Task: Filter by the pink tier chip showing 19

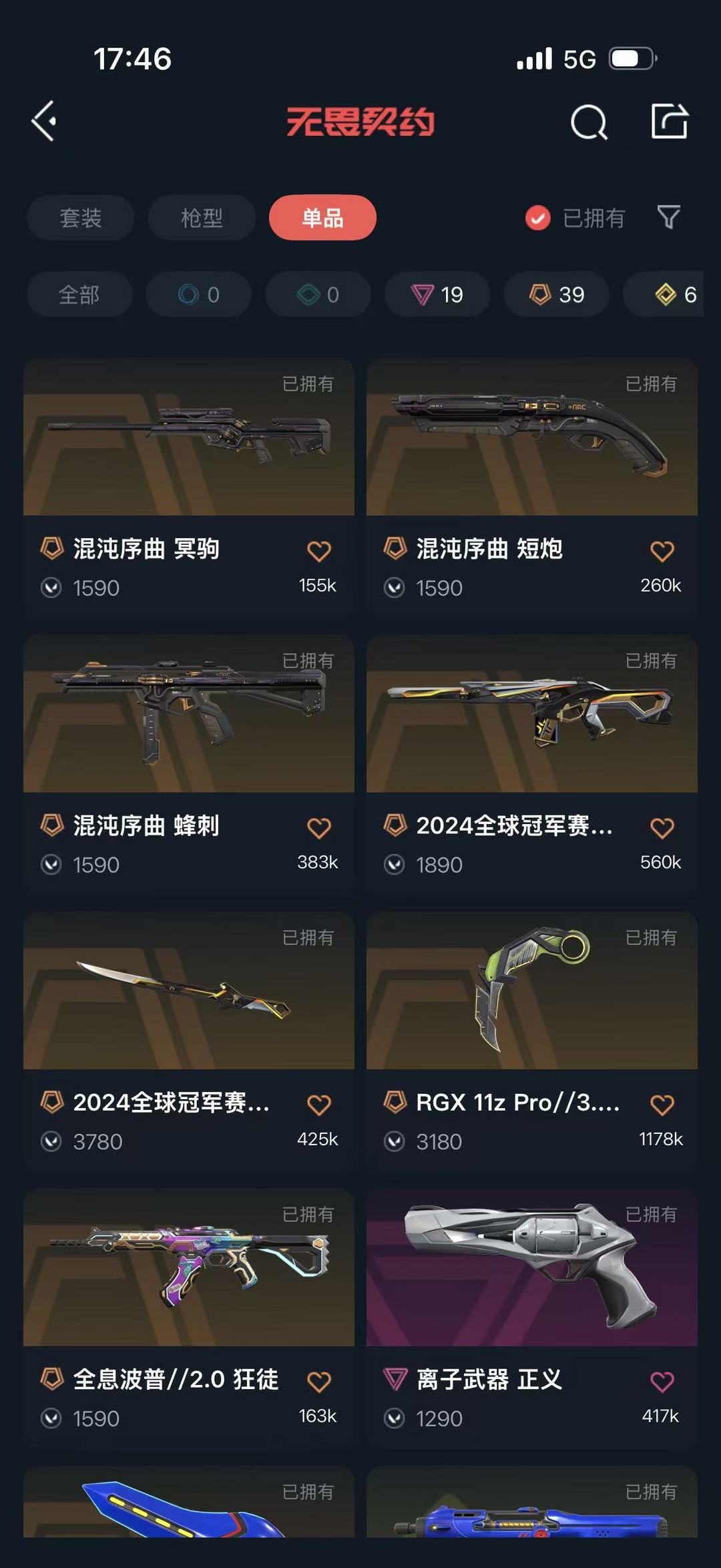Action: 437,295
